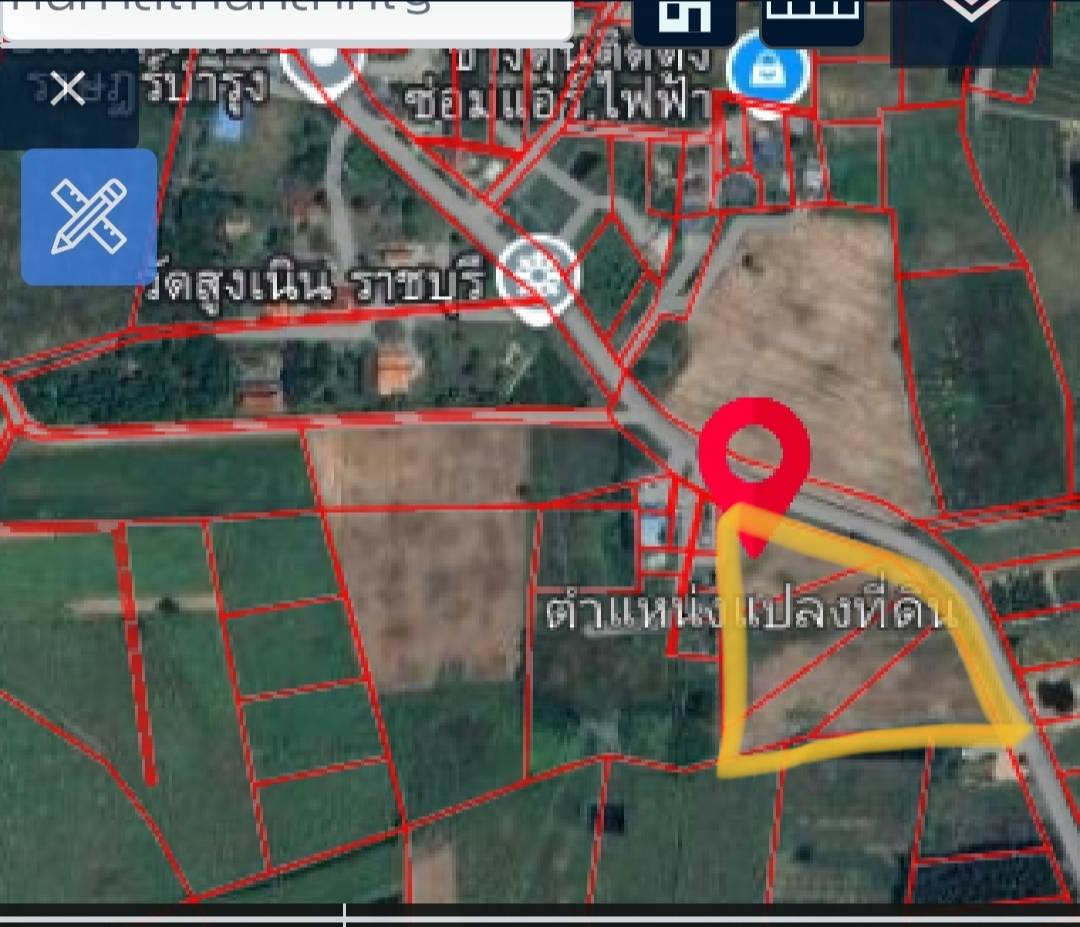
Task: Close the panel with the X button
Action: coord(68,90)
